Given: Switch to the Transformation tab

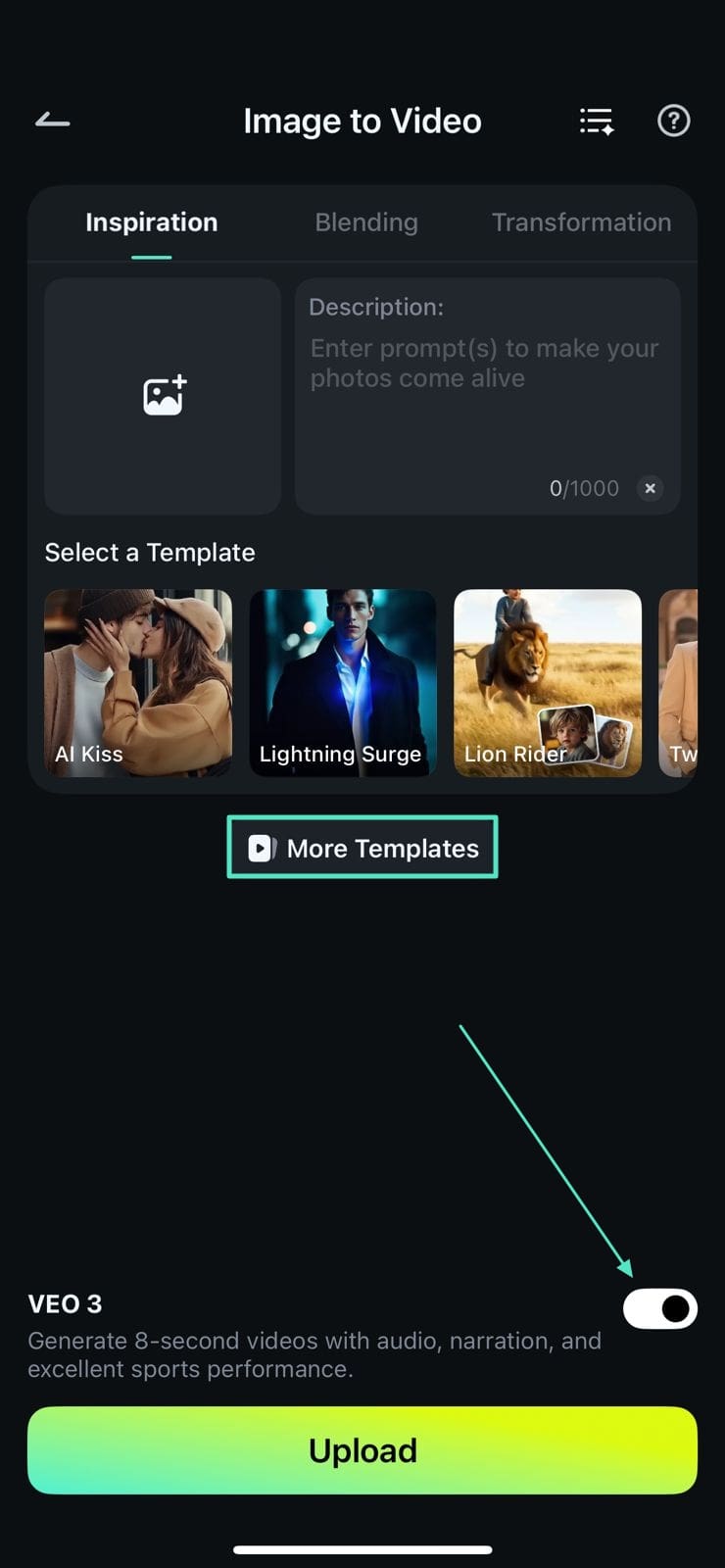Looking at the screenshot, I should 581,222.
